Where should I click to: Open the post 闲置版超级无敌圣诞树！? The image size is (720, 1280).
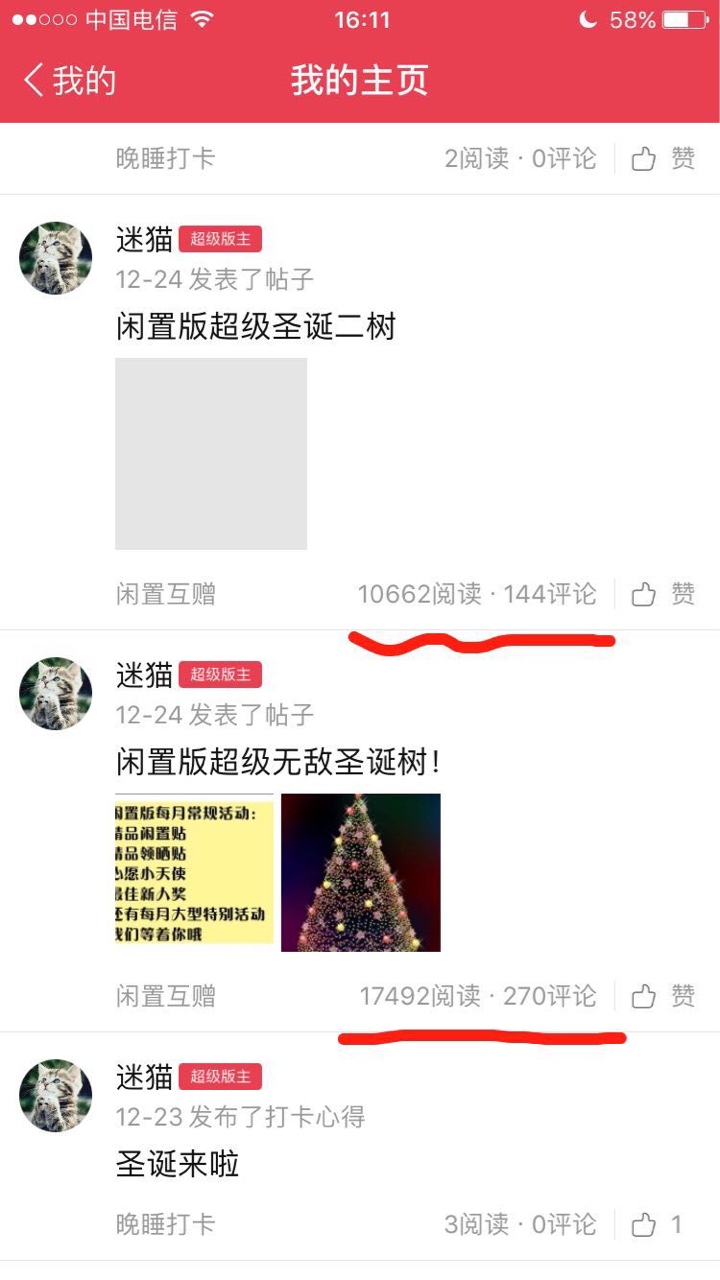coord(278,763)
